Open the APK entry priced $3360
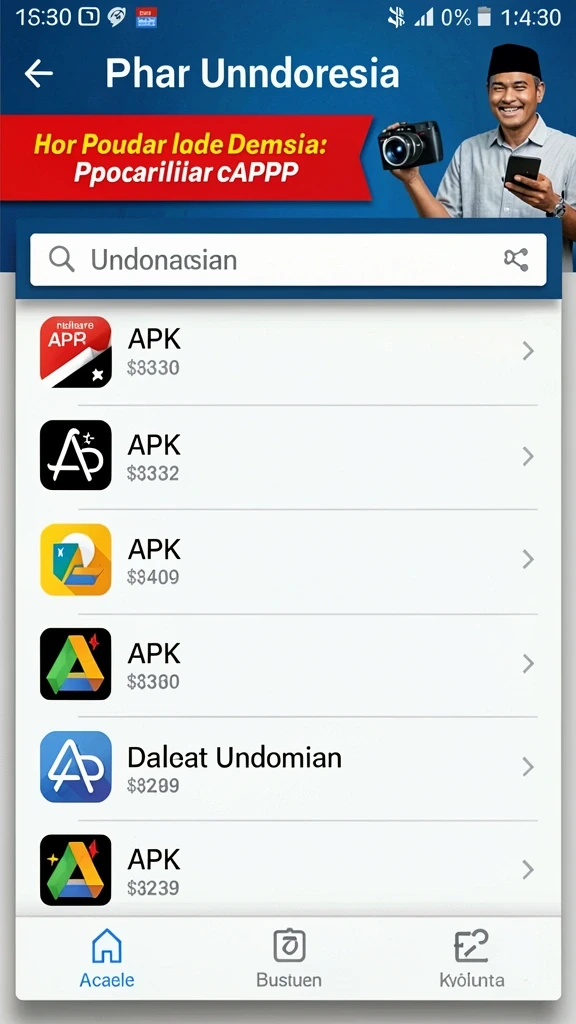This screenshot has height=1024, width=576. pos(288,664)
